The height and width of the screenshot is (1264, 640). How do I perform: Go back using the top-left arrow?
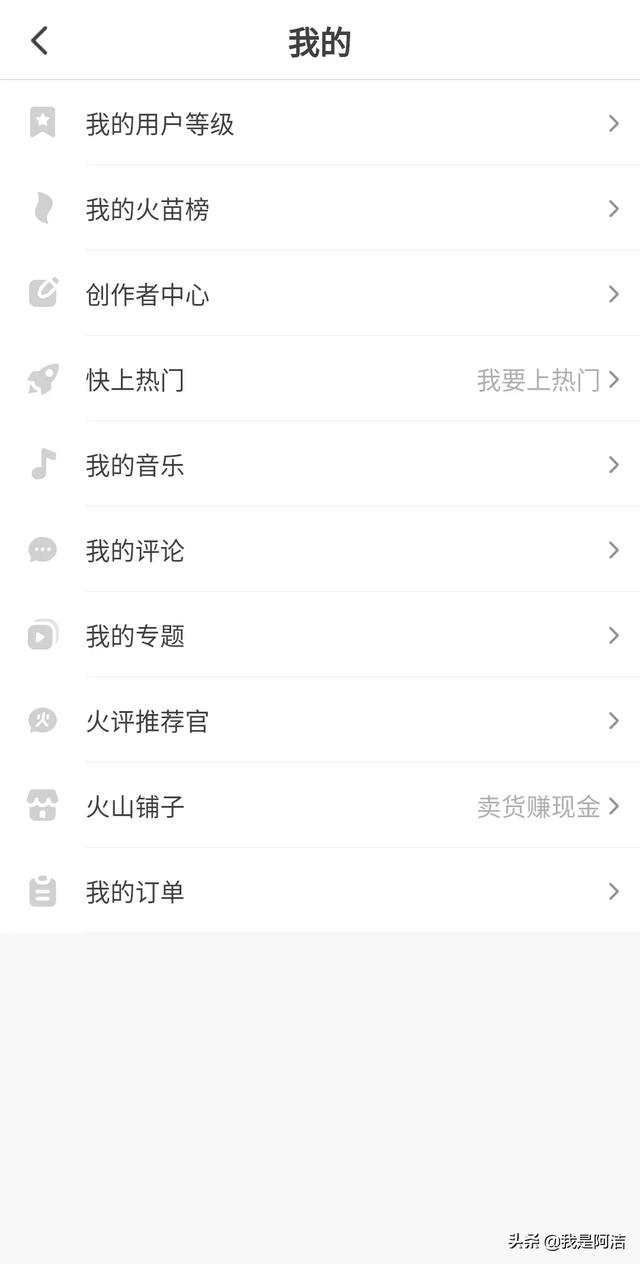40,41
